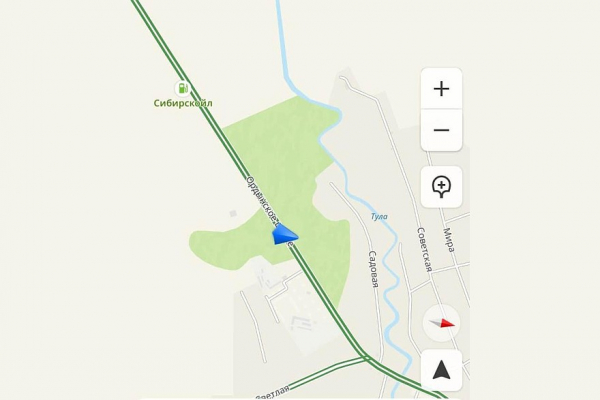The height and width of the screenshot is (400, 600).
Task: Center map on my location arrow
Action: click(441, 370)
